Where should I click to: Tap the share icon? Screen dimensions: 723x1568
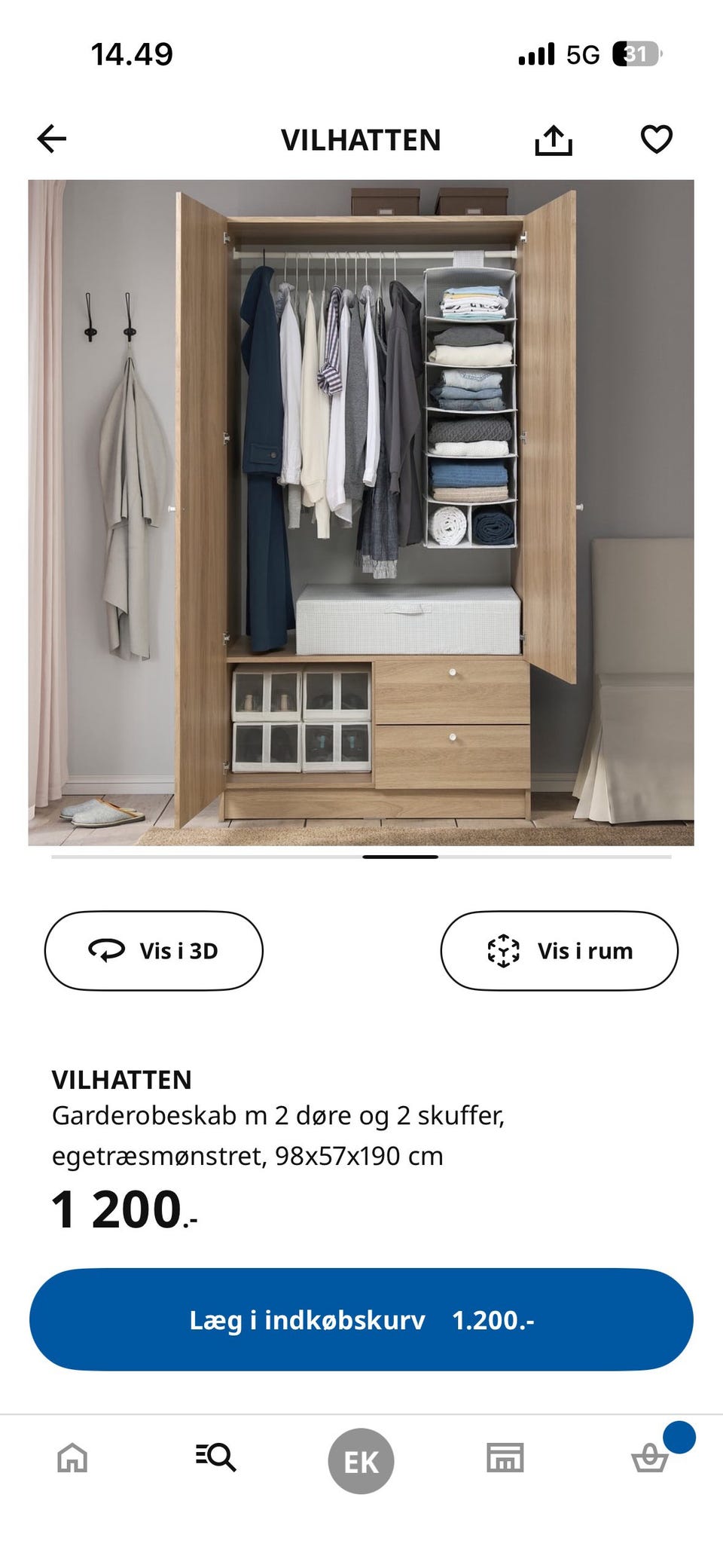554,139
